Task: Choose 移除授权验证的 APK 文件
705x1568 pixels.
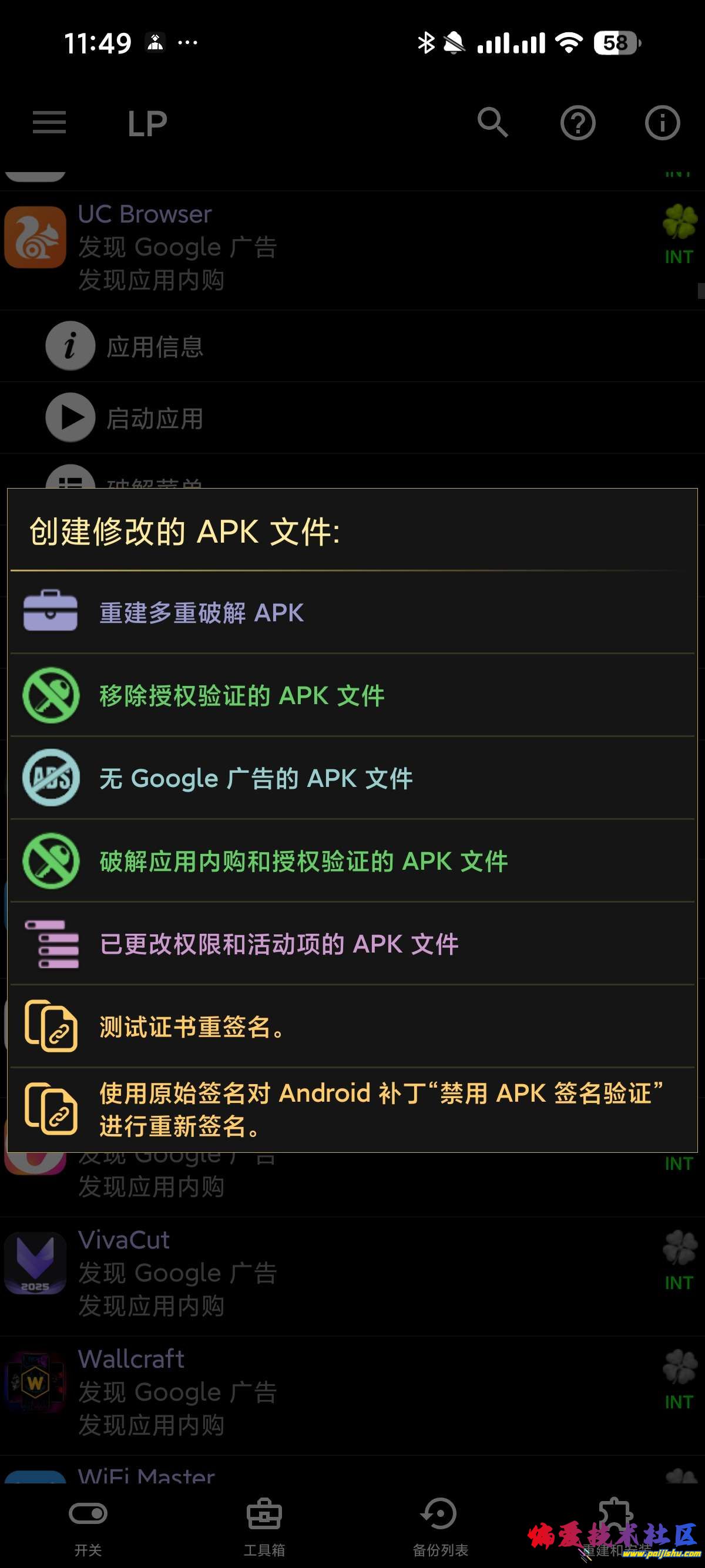Action: 352,695
